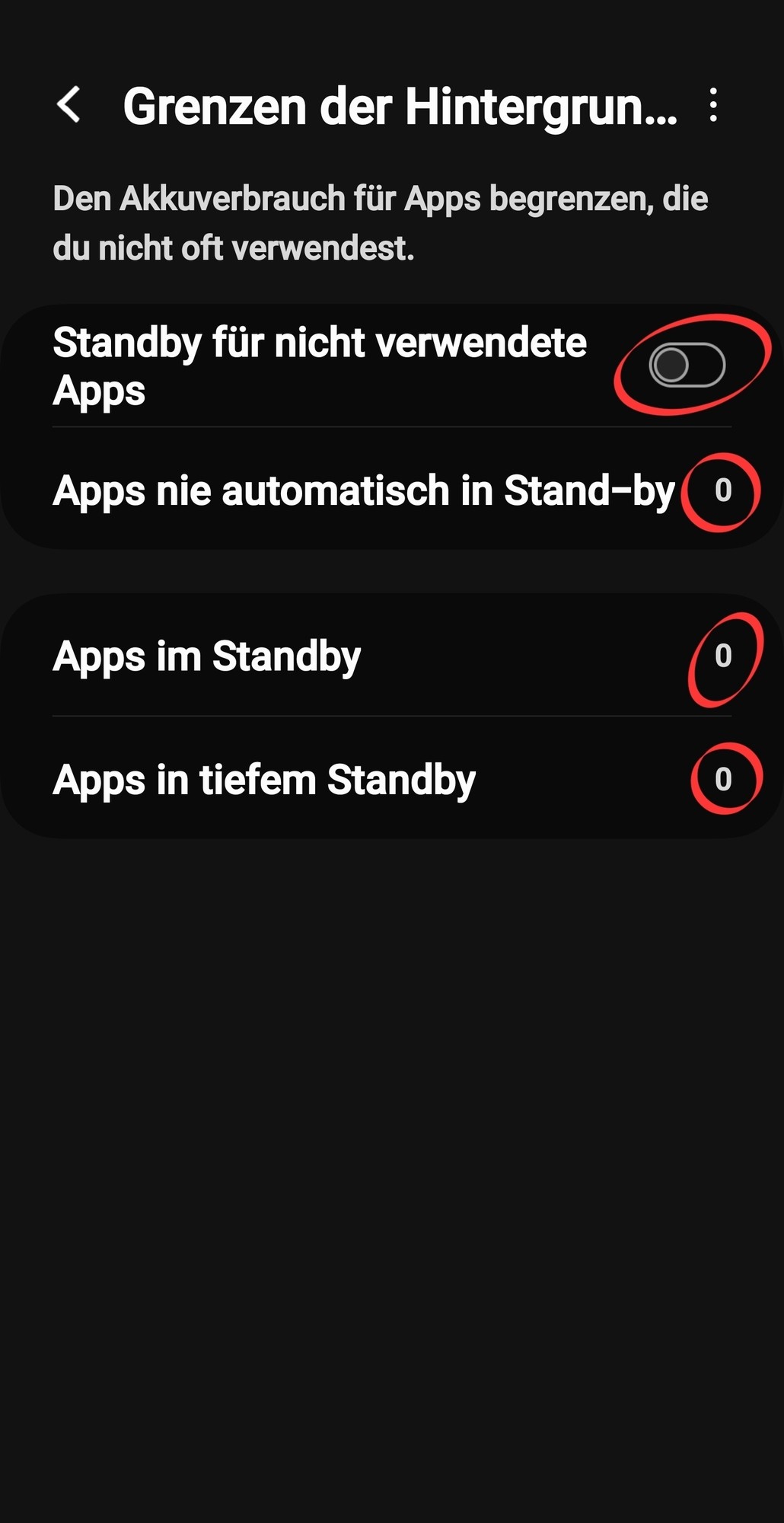Viewport: 784px width, 1523px height.
Task: Open the three-dot overflow menu
Action: 713,105
